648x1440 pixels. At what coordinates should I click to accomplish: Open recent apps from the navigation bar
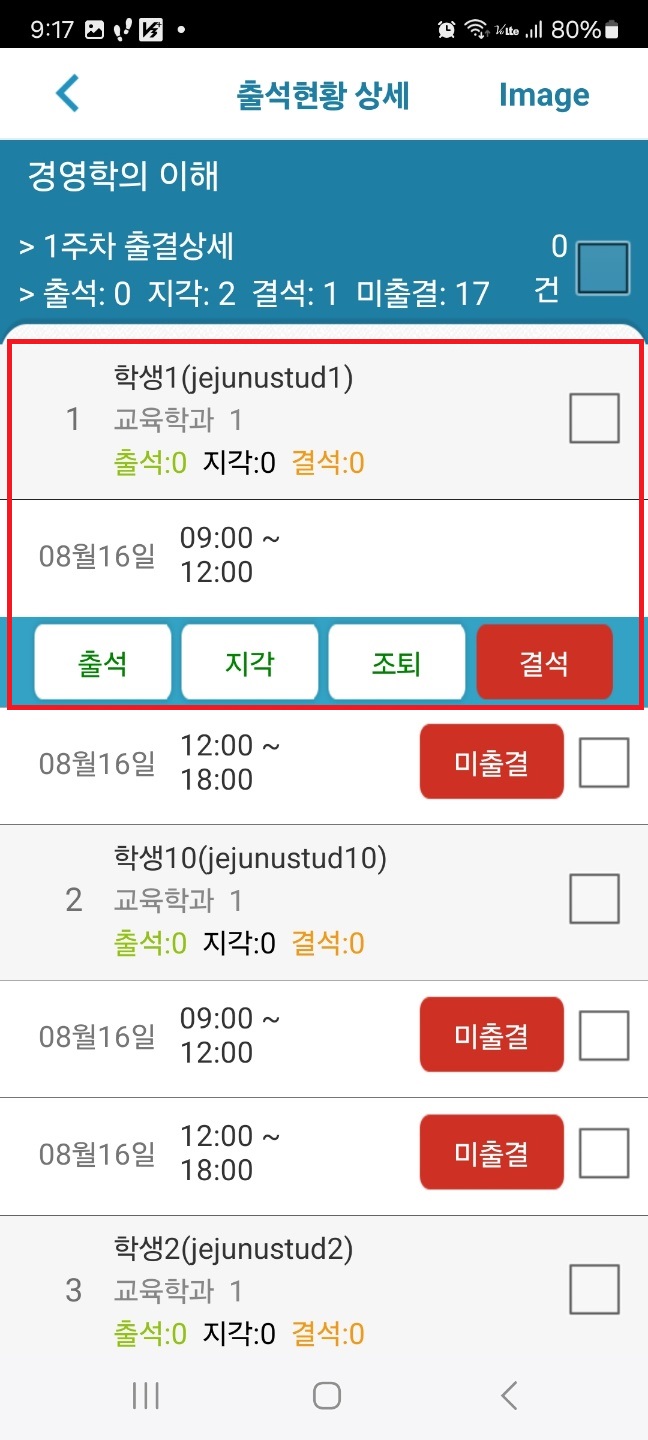[146, 1396]
